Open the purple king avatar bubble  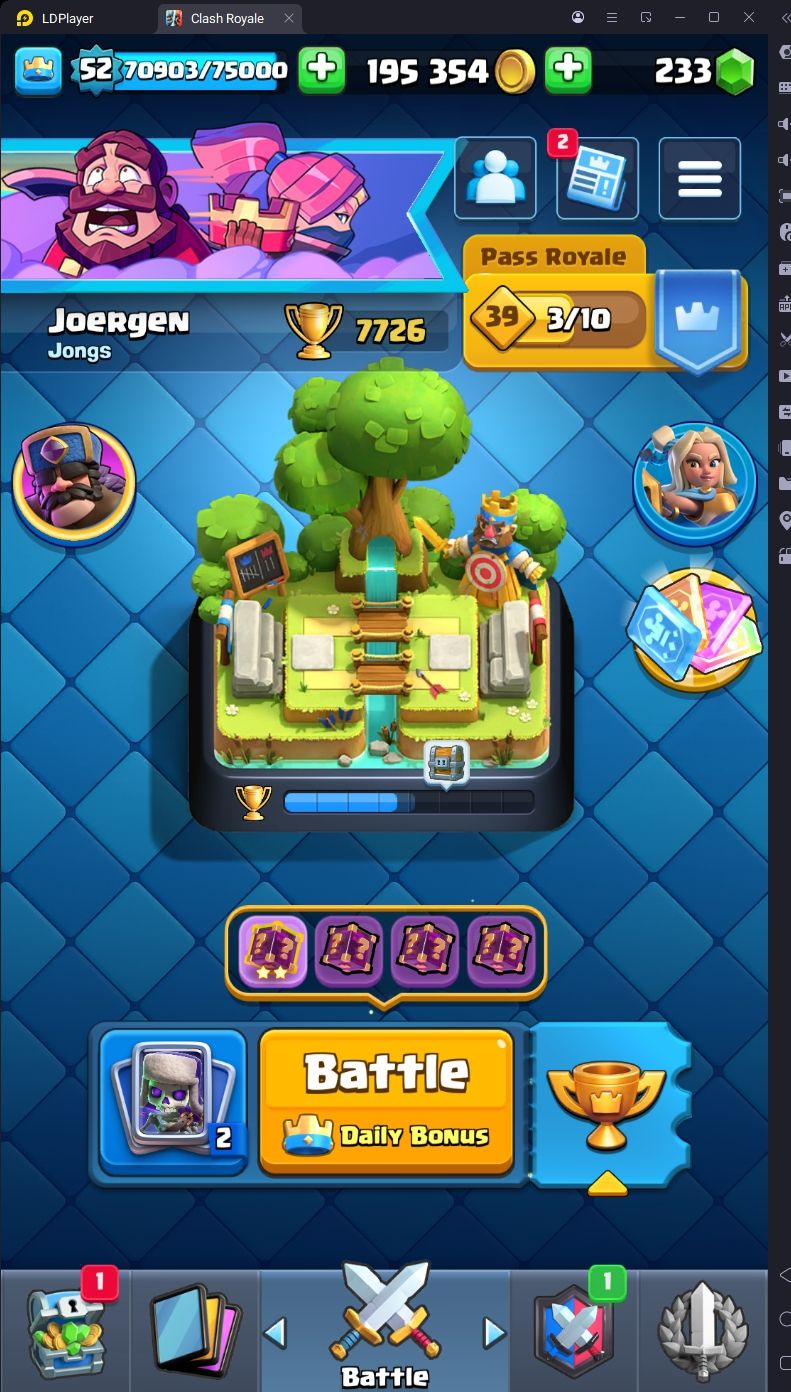coord(74,482)
